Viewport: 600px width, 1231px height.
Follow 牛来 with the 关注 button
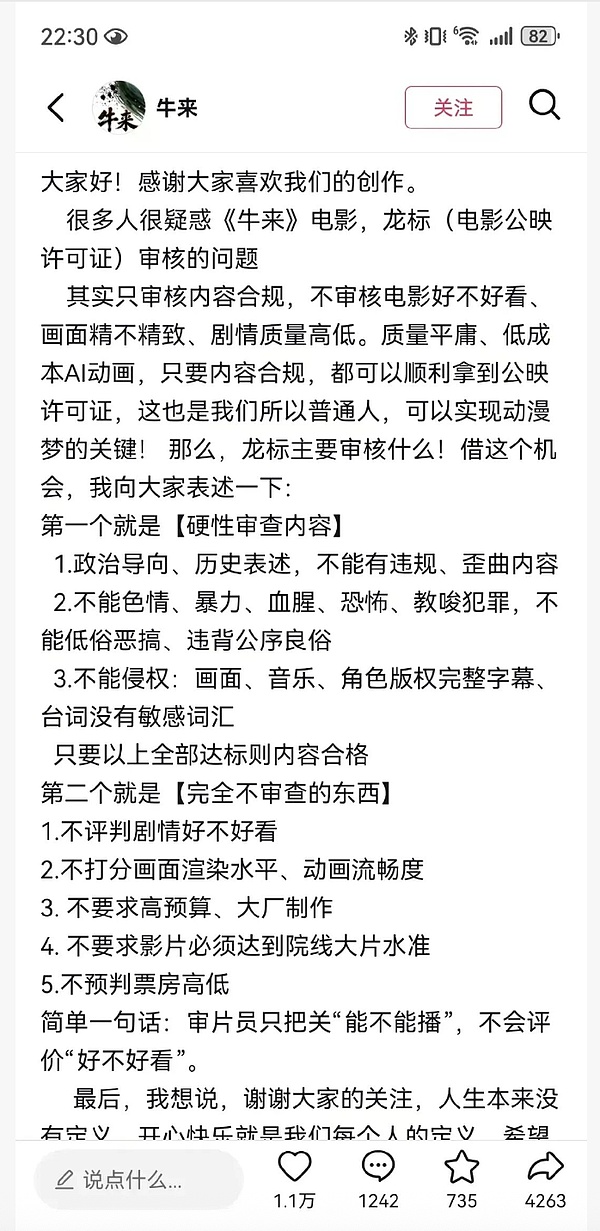(453, 107)
